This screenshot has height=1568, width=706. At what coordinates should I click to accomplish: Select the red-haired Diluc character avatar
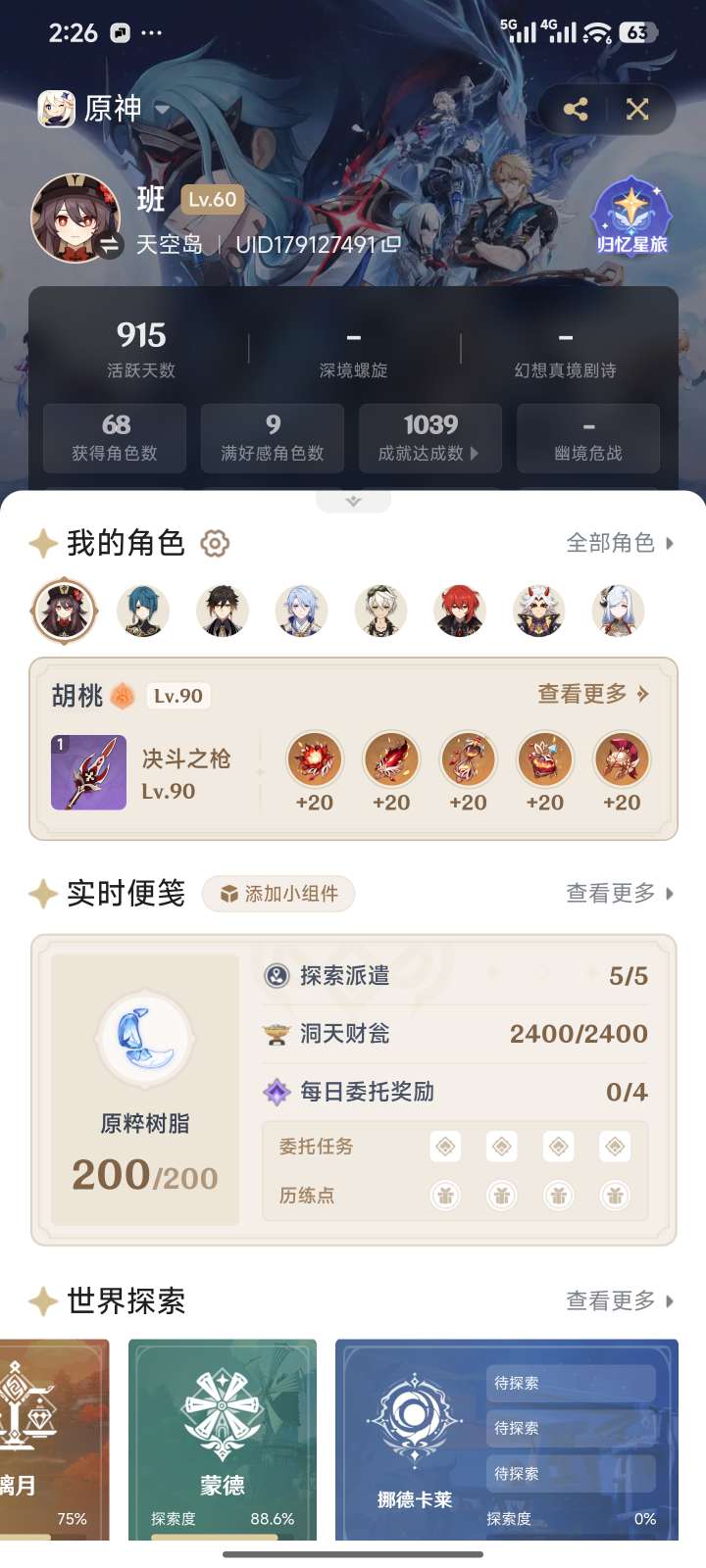460,611
